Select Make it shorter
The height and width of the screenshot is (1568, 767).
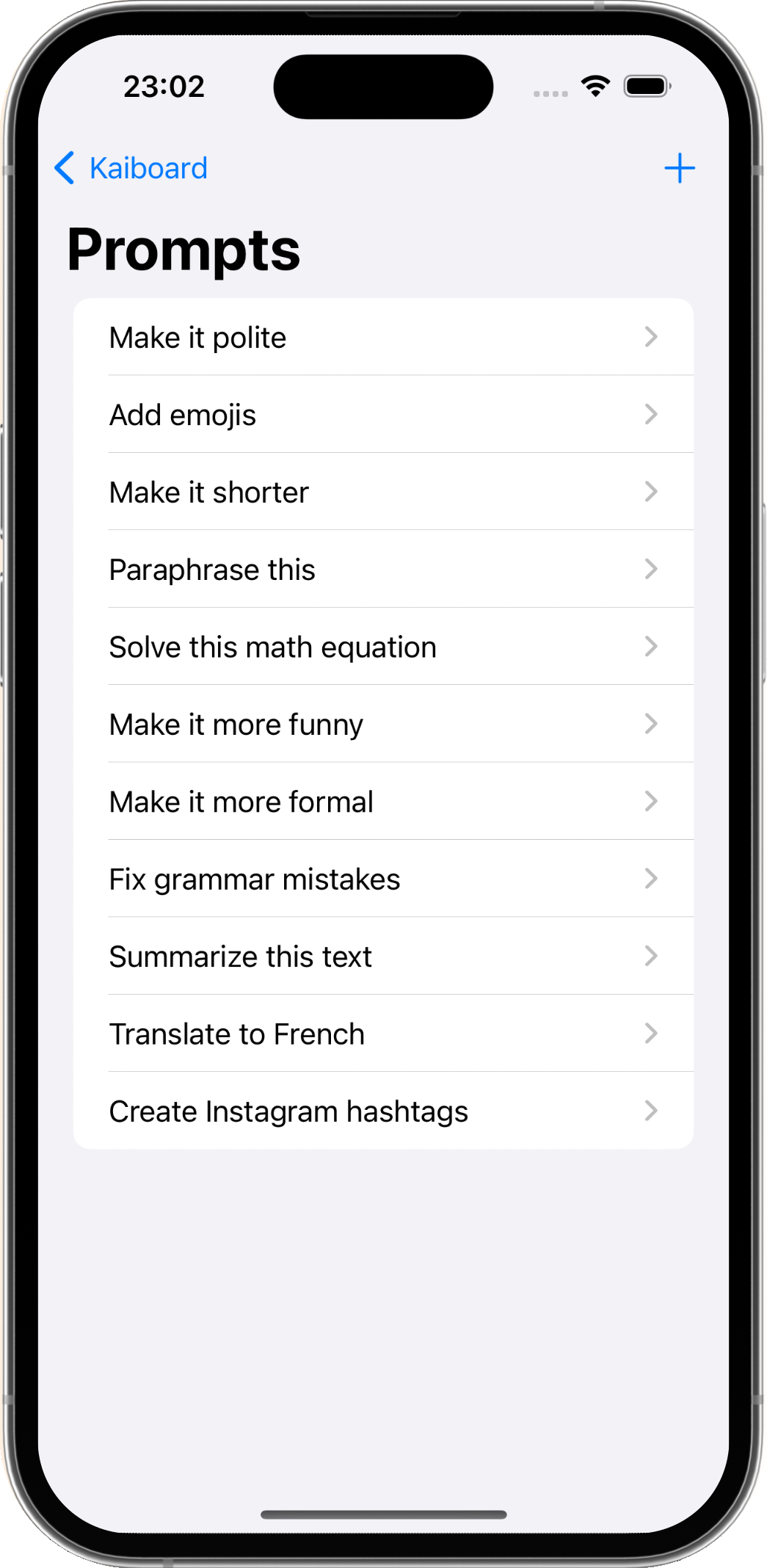click(x=382, y=492)
